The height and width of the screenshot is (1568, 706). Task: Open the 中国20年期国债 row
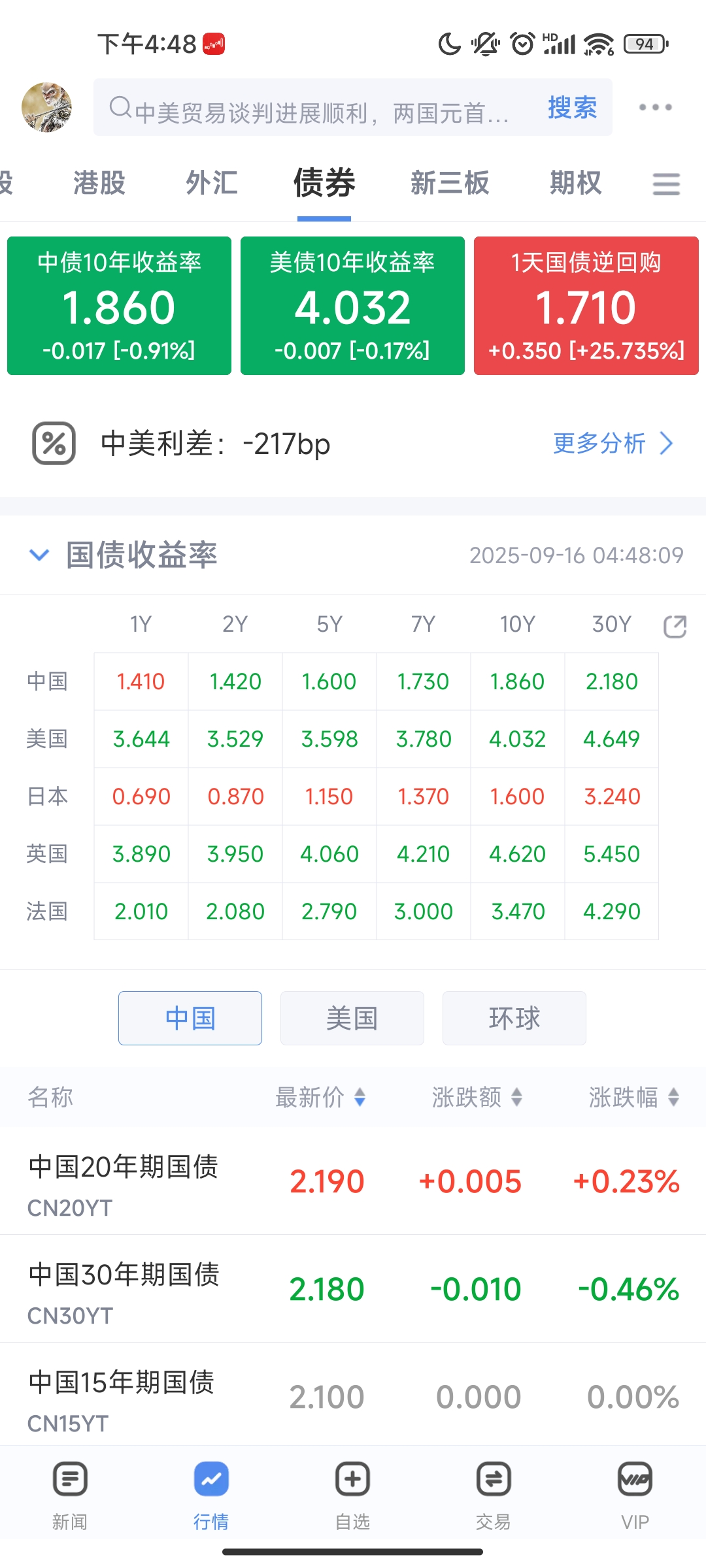tap(353, 1181)
